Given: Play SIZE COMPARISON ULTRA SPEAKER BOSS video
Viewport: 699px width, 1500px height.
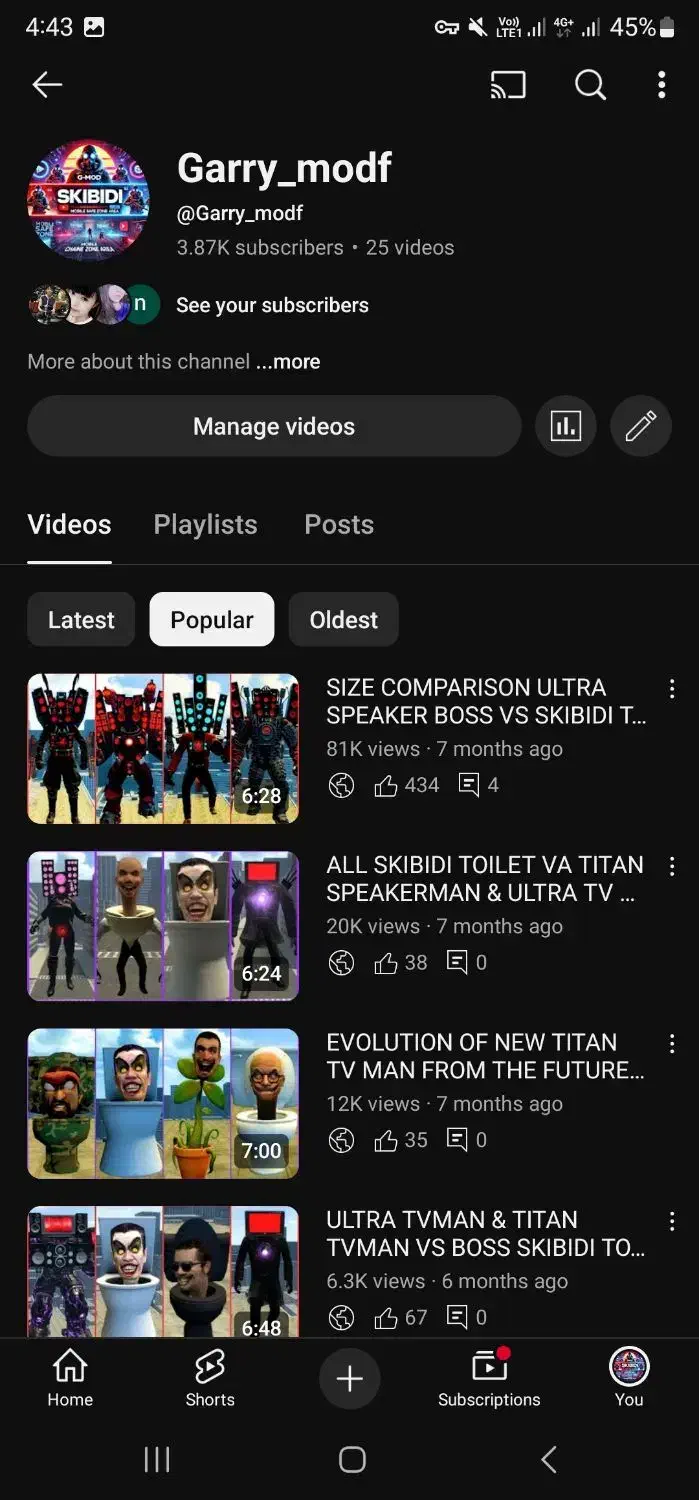Looking at the screenshot, I should point(163,748).
